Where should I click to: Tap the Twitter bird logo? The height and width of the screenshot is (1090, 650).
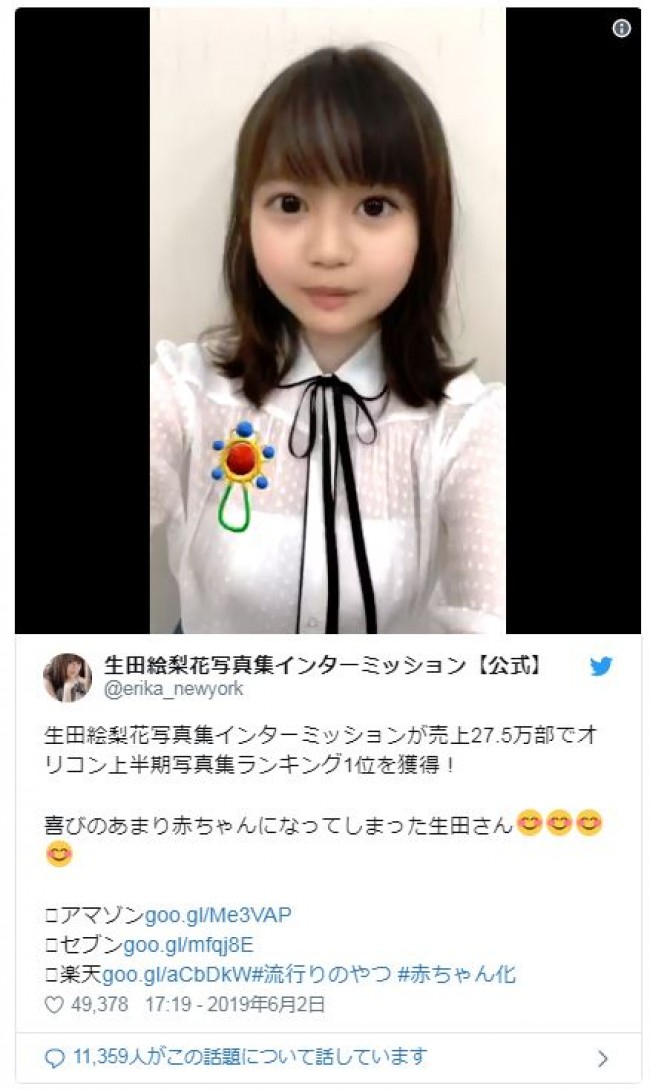tap(601, 667)
